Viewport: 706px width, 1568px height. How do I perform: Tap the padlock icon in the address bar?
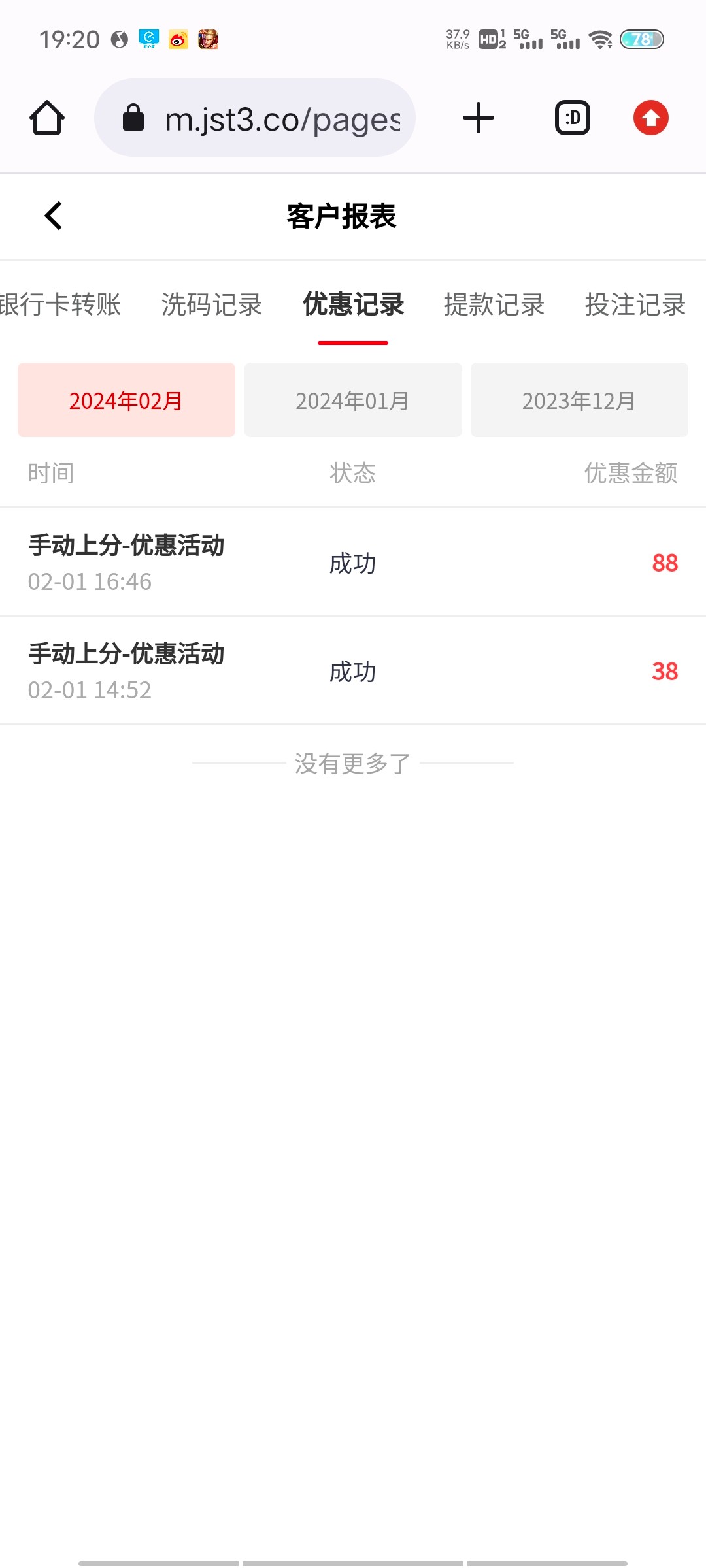pyautogui.click(x=133, y=118)
